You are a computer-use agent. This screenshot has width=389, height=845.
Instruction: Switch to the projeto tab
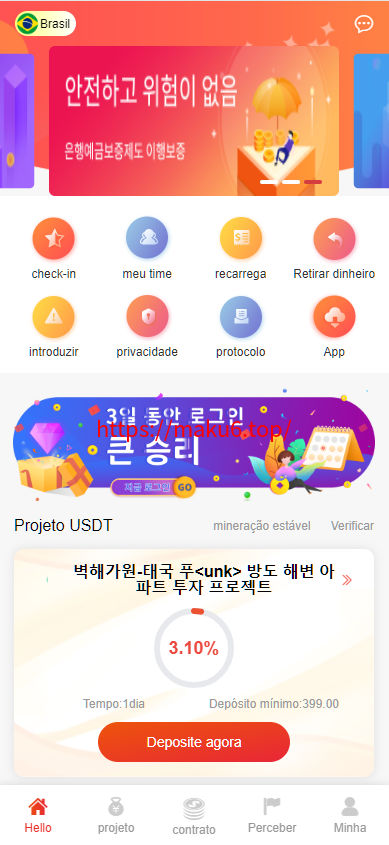pyautogui.click(x=116, y=815)
